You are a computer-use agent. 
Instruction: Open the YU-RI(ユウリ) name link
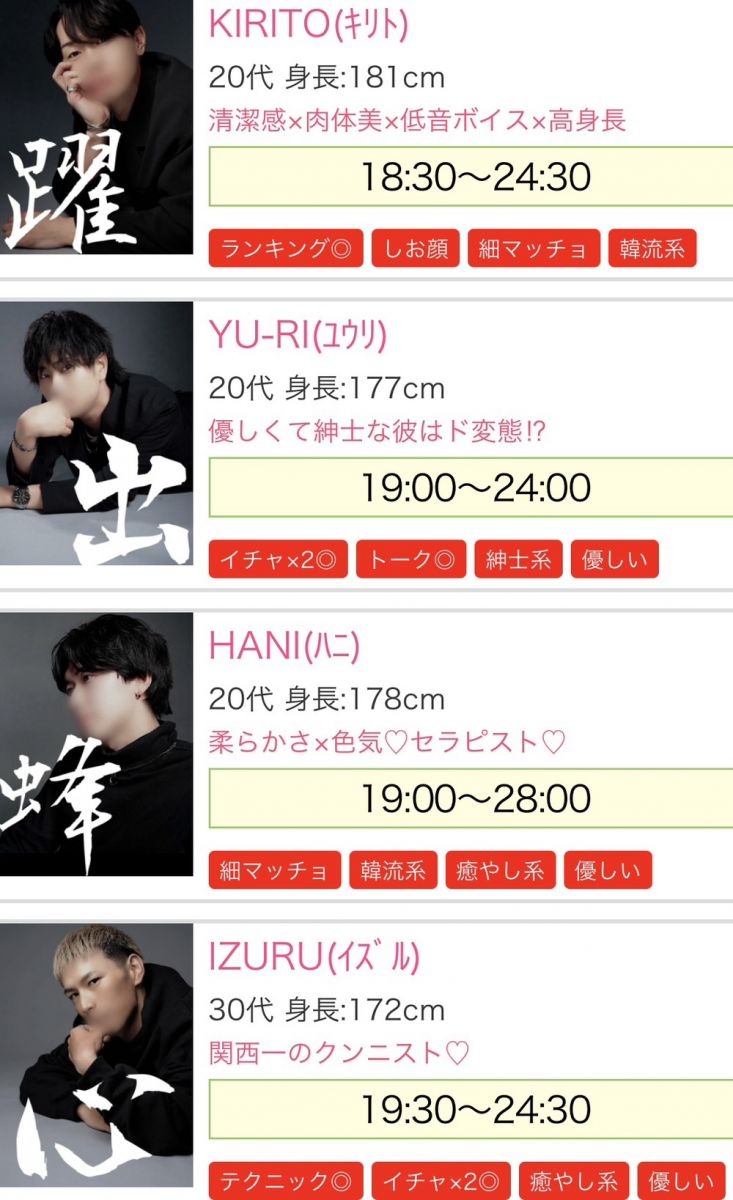tap(297, 336)
